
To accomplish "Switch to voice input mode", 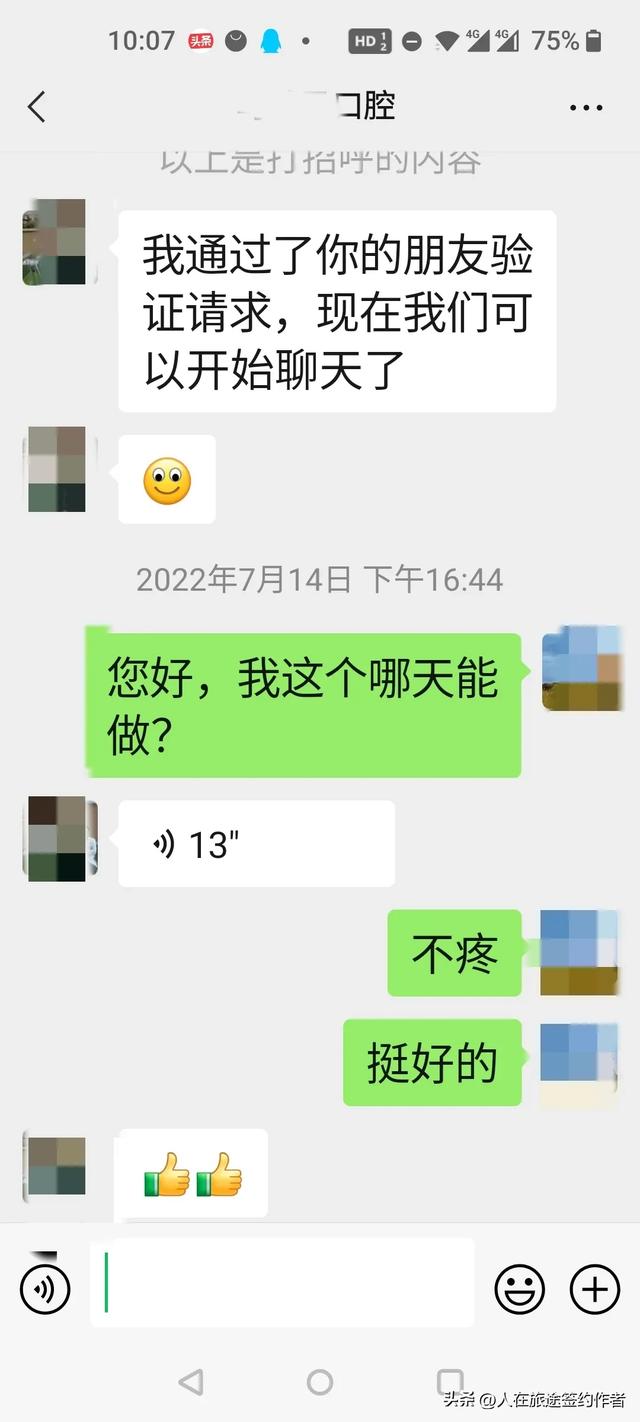I will tap(45, 1288).
